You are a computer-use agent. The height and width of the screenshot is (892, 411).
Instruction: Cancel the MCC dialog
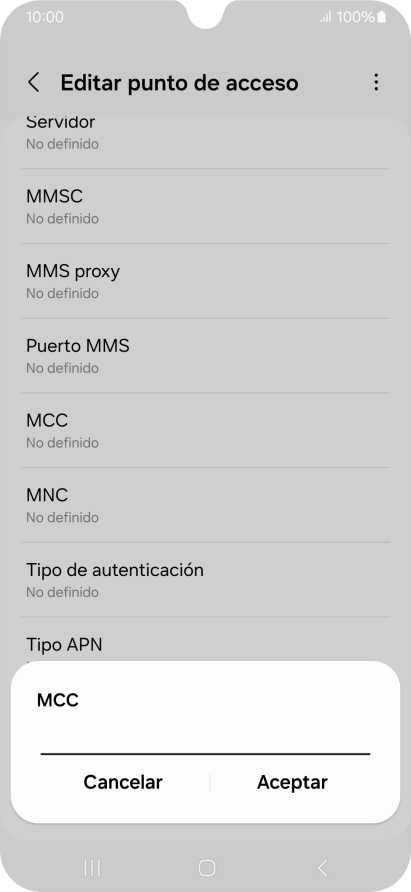(x=123, y=782)
